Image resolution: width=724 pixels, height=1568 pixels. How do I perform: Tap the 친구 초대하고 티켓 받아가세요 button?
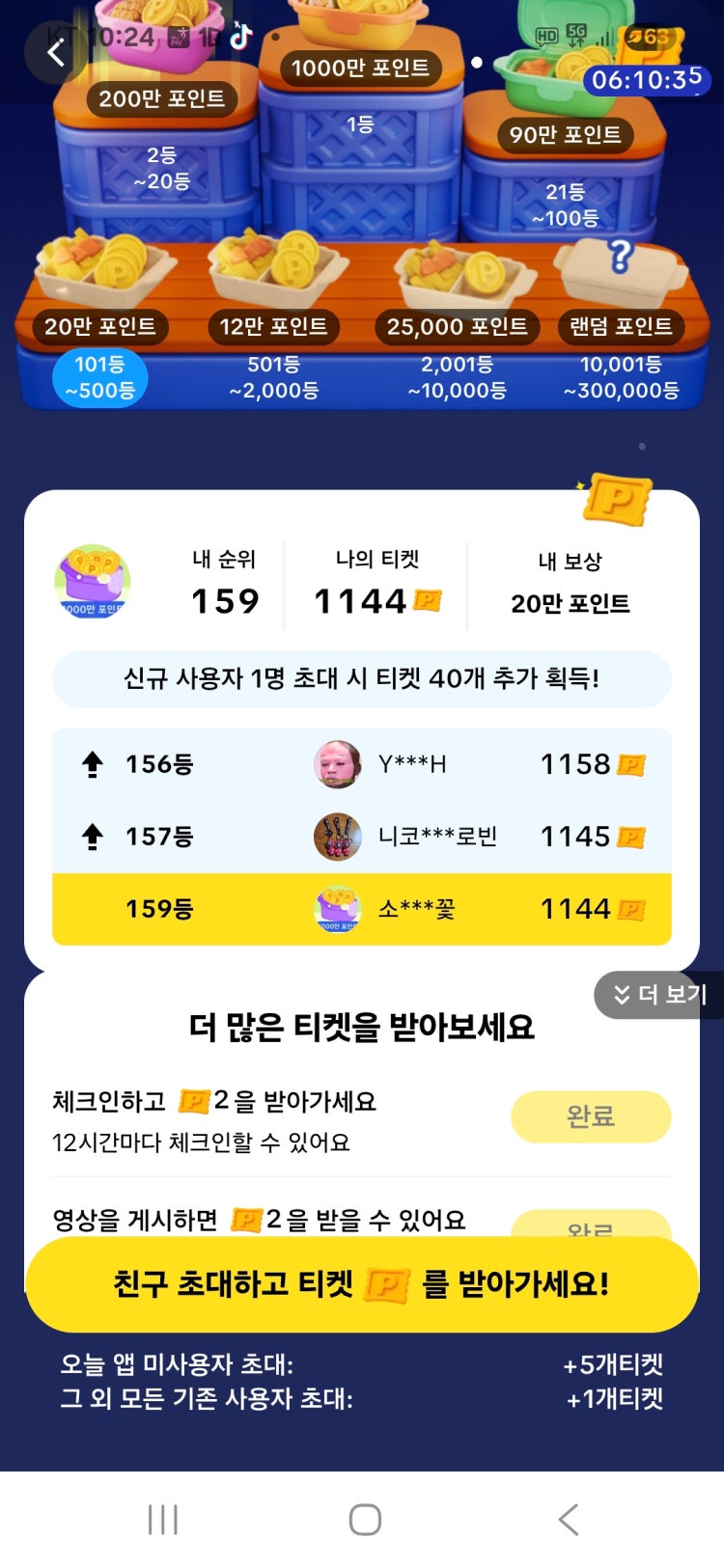tap(362, 1284)
